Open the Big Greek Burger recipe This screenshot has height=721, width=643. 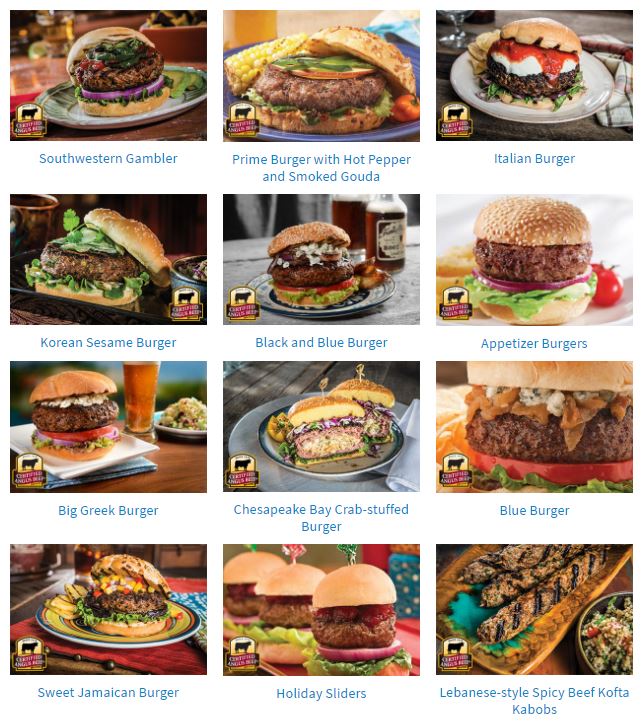(x=108, y=510)
